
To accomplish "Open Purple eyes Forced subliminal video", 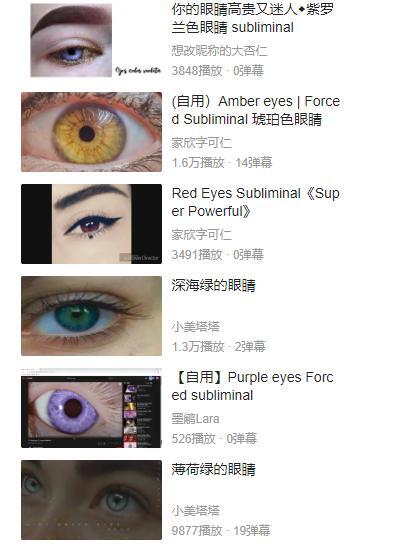I will pos(253,386).
